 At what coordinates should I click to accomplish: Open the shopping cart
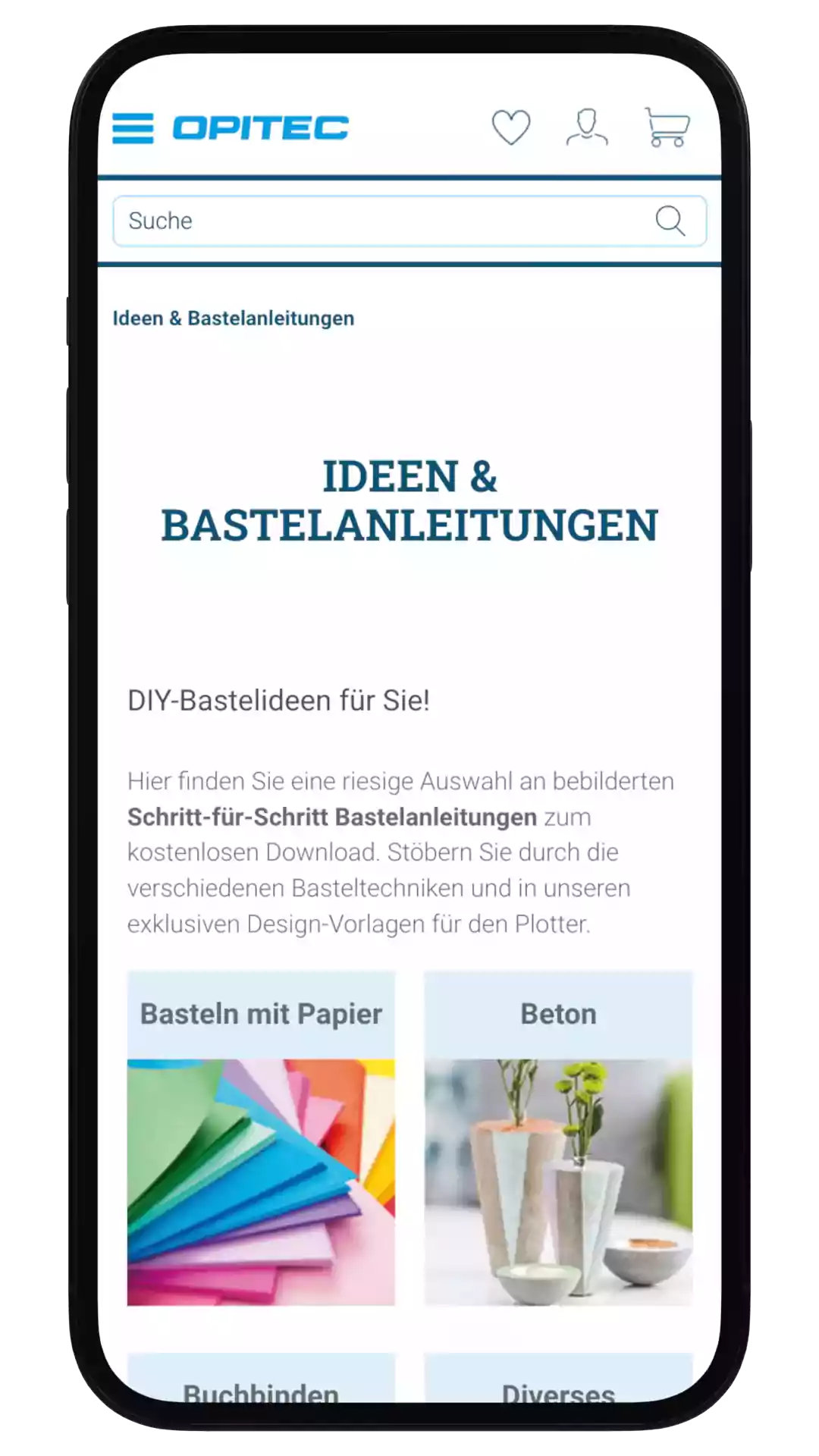click(x=667, y=127)
